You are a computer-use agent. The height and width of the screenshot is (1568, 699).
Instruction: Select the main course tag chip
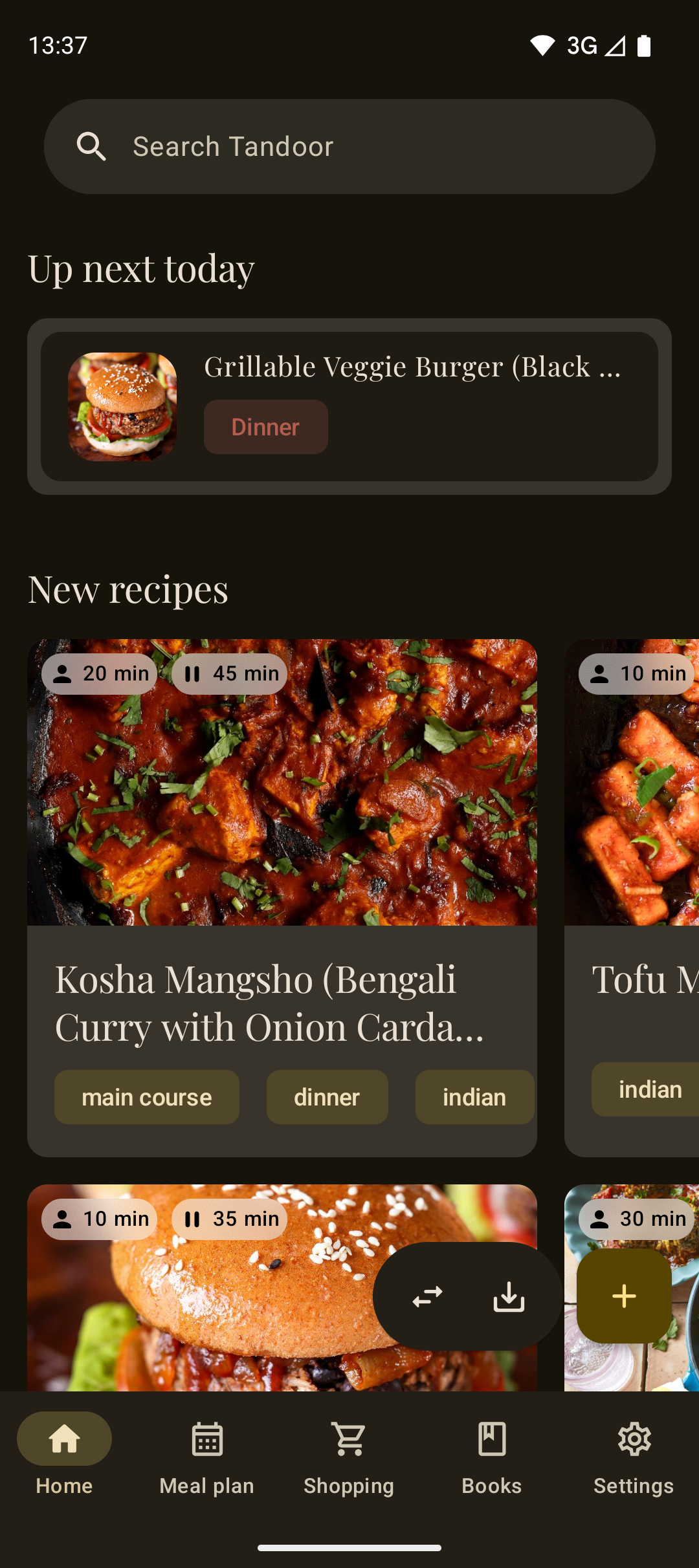pyautogui.click(x=147, y=1097)
